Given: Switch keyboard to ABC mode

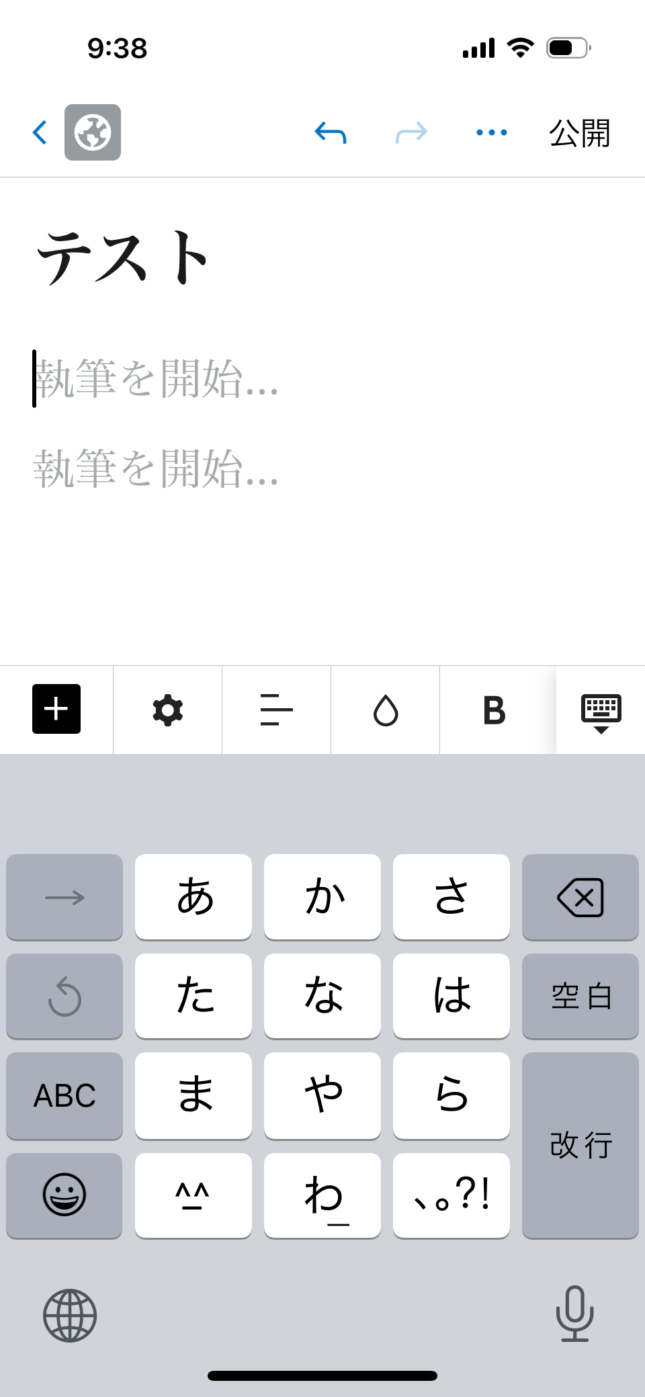Looking at the screenshot, I should pos(65,1096).
